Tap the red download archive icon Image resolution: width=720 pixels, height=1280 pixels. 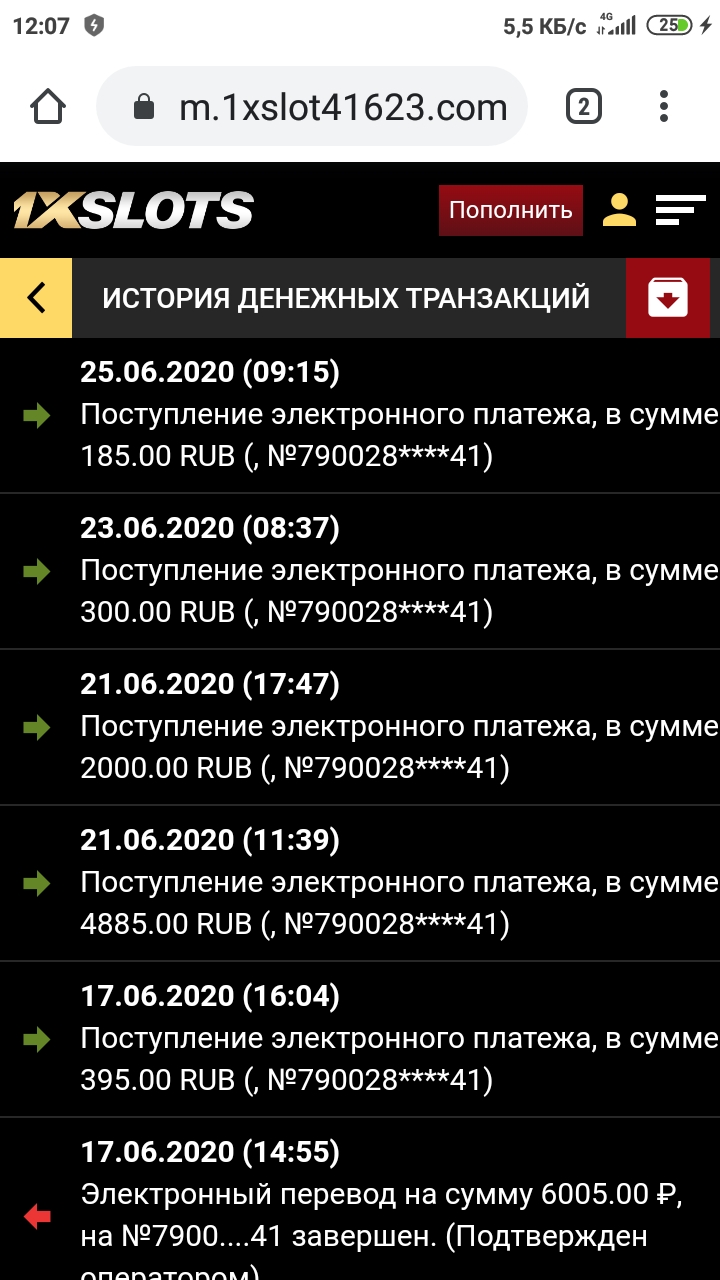coord(667,298)
